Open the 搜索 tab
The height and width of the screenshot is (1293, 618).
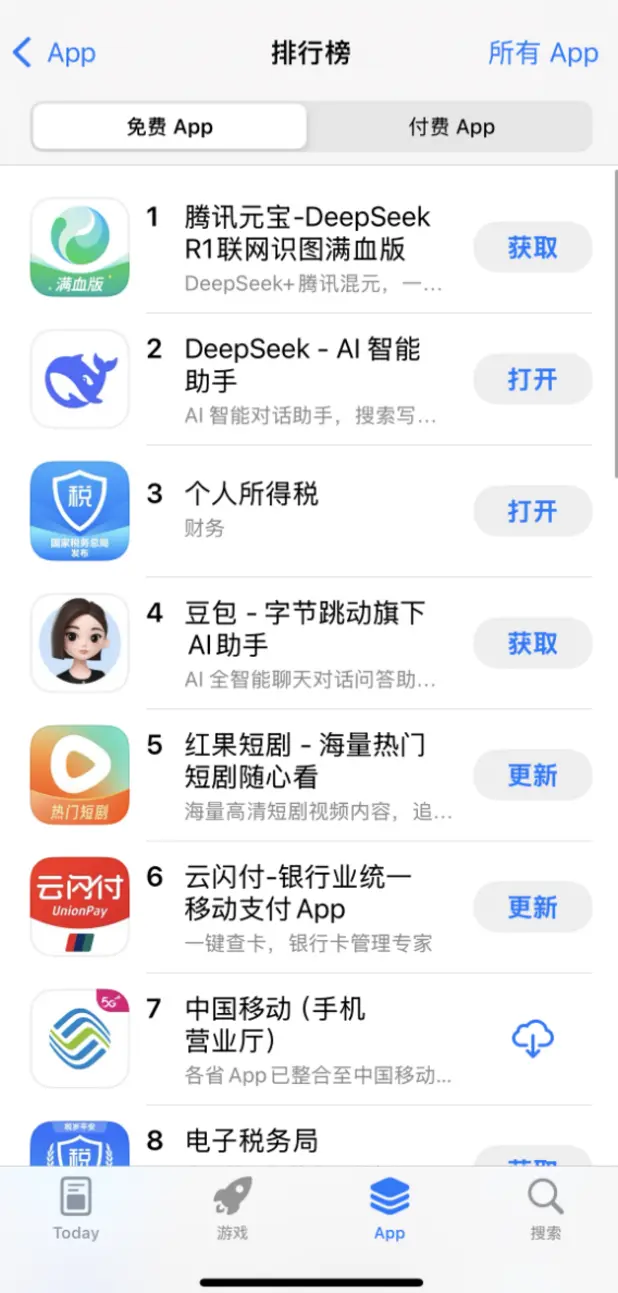click(x=545, y=1209)
